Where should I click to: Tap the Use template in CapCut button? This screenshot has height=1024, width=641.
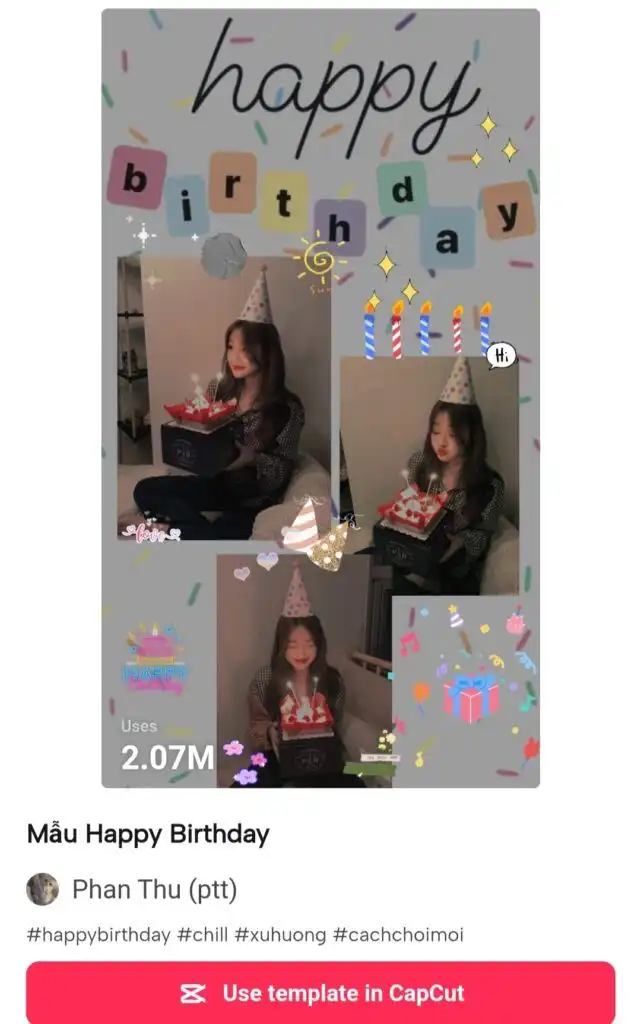320,992
